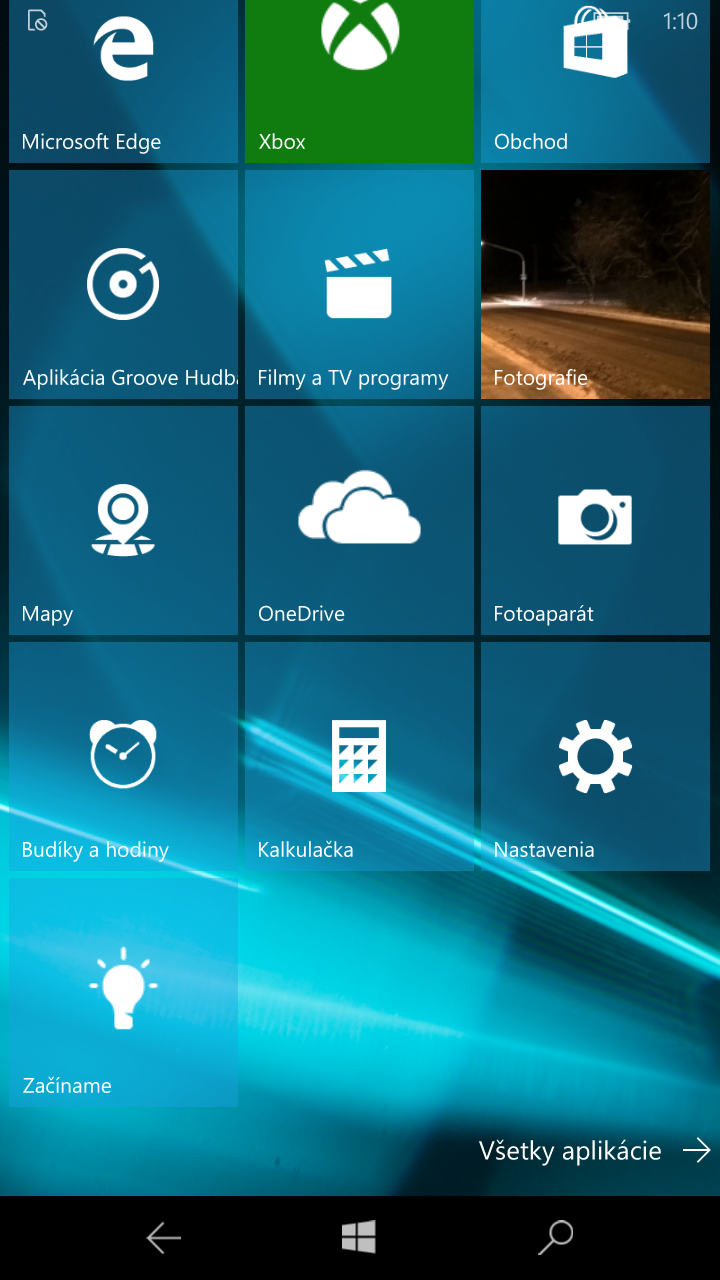Open Nastavenia settings tile

[595, 756]
